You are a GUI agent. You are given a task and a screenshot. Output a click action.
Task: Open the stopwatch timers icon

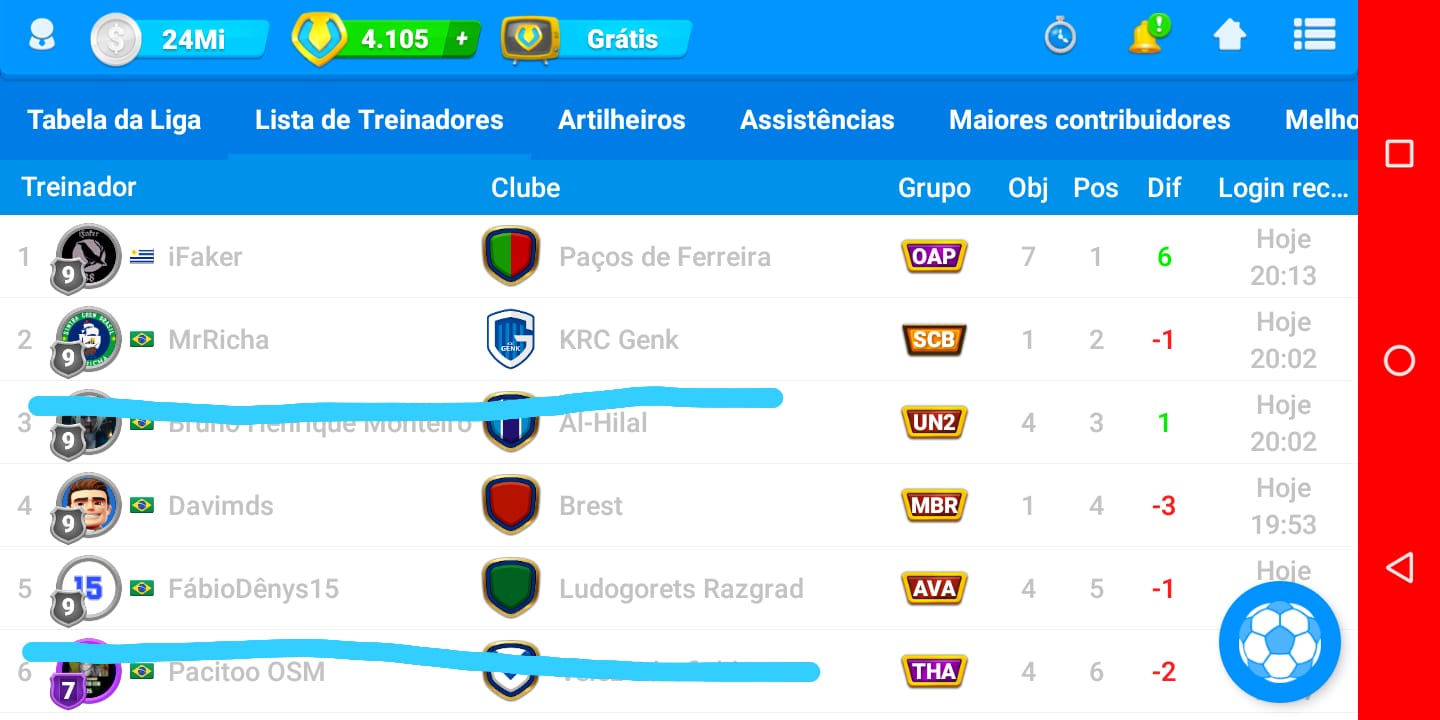(1059, 37)
